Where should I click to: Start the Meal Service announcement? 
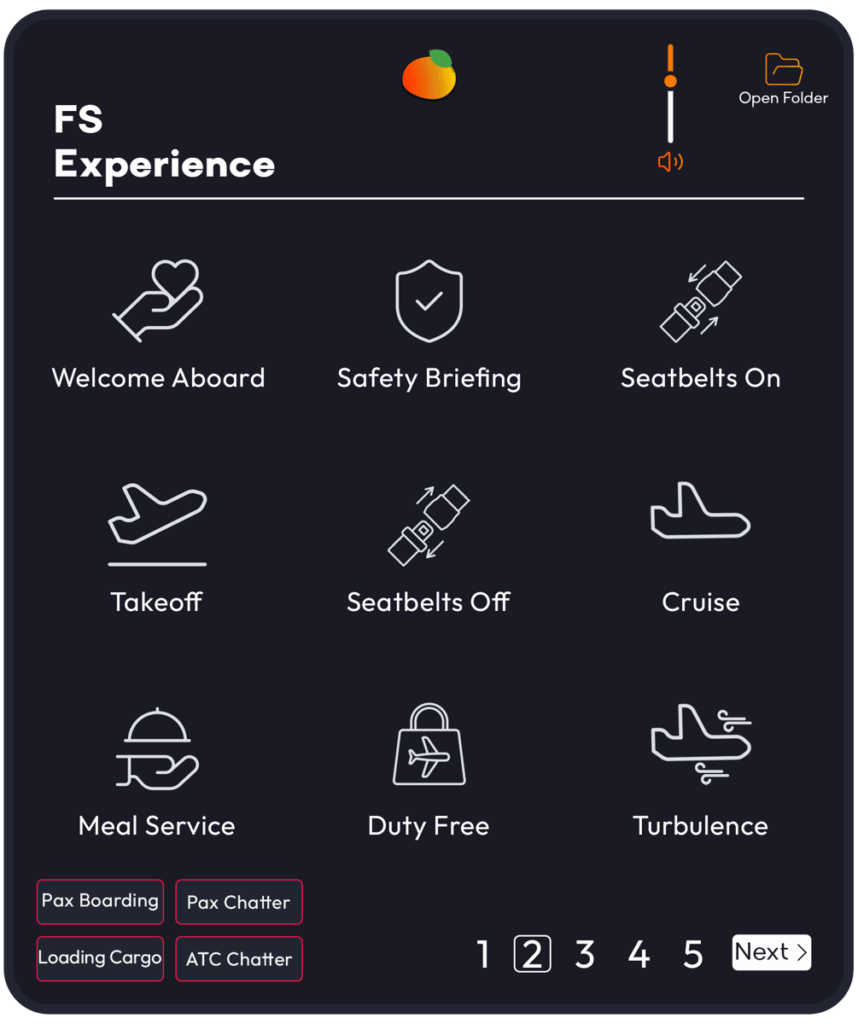[x=157, y=772]
